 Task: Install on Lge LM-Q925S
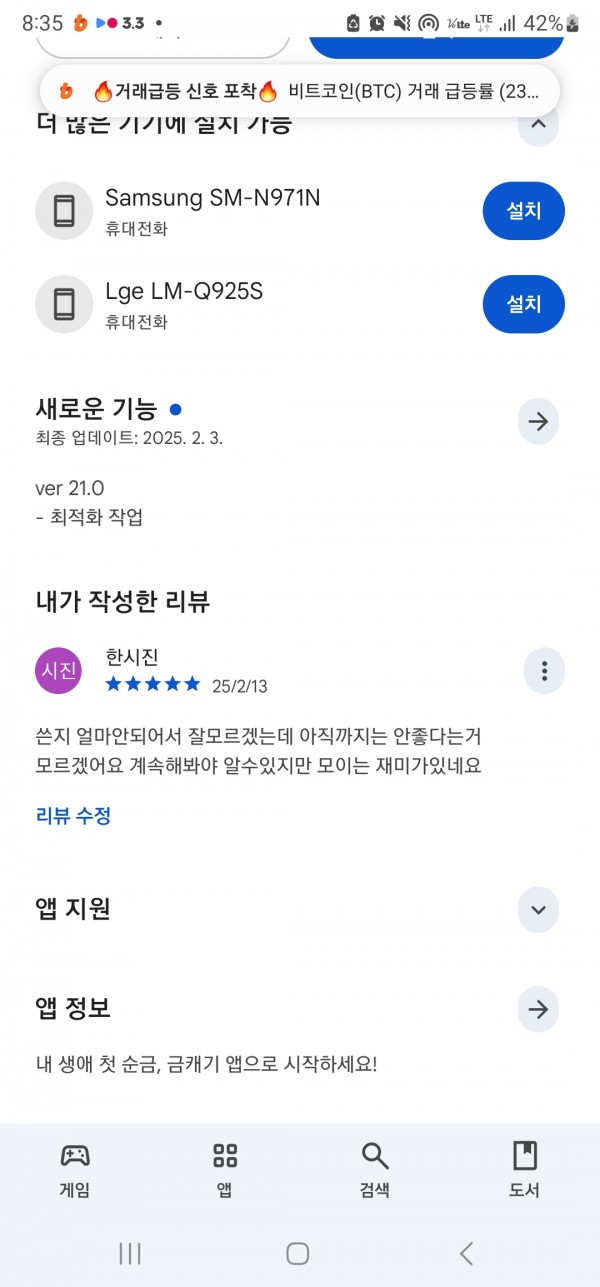pos(523,303)
